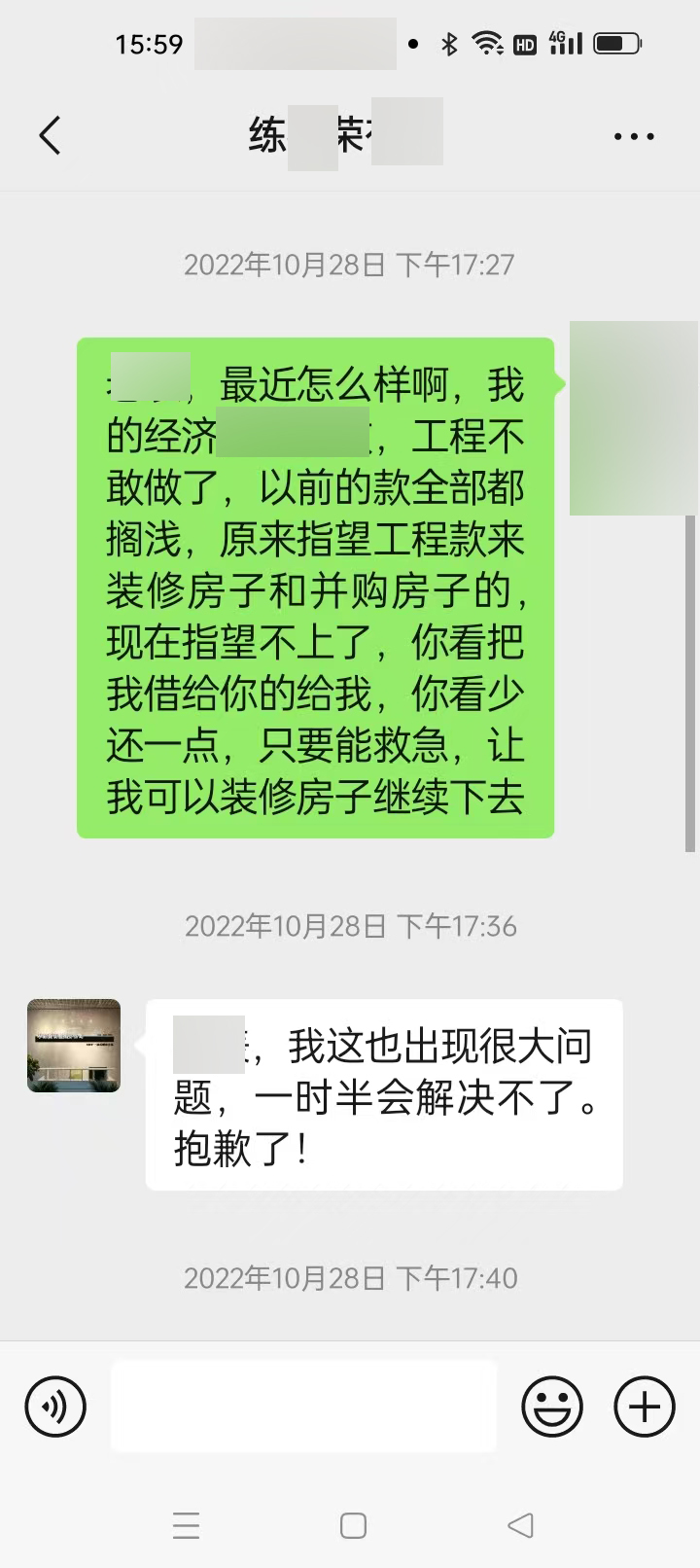The image size is (700, 1568).
Task: Tap the system home button
Action: [353, 1524]
